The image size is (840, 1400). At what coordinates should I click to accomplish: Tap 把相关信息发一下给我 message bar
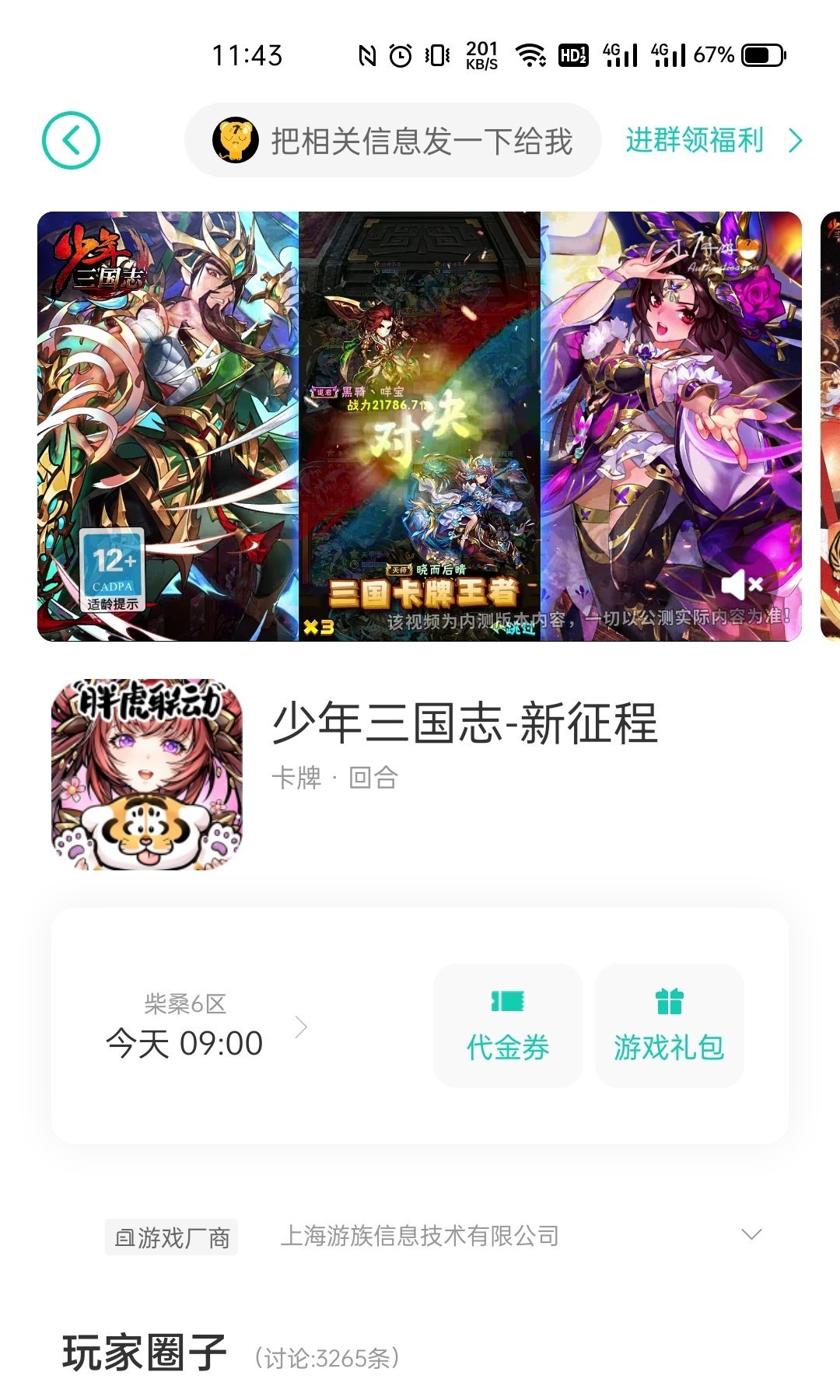click(x=422, y=142)
